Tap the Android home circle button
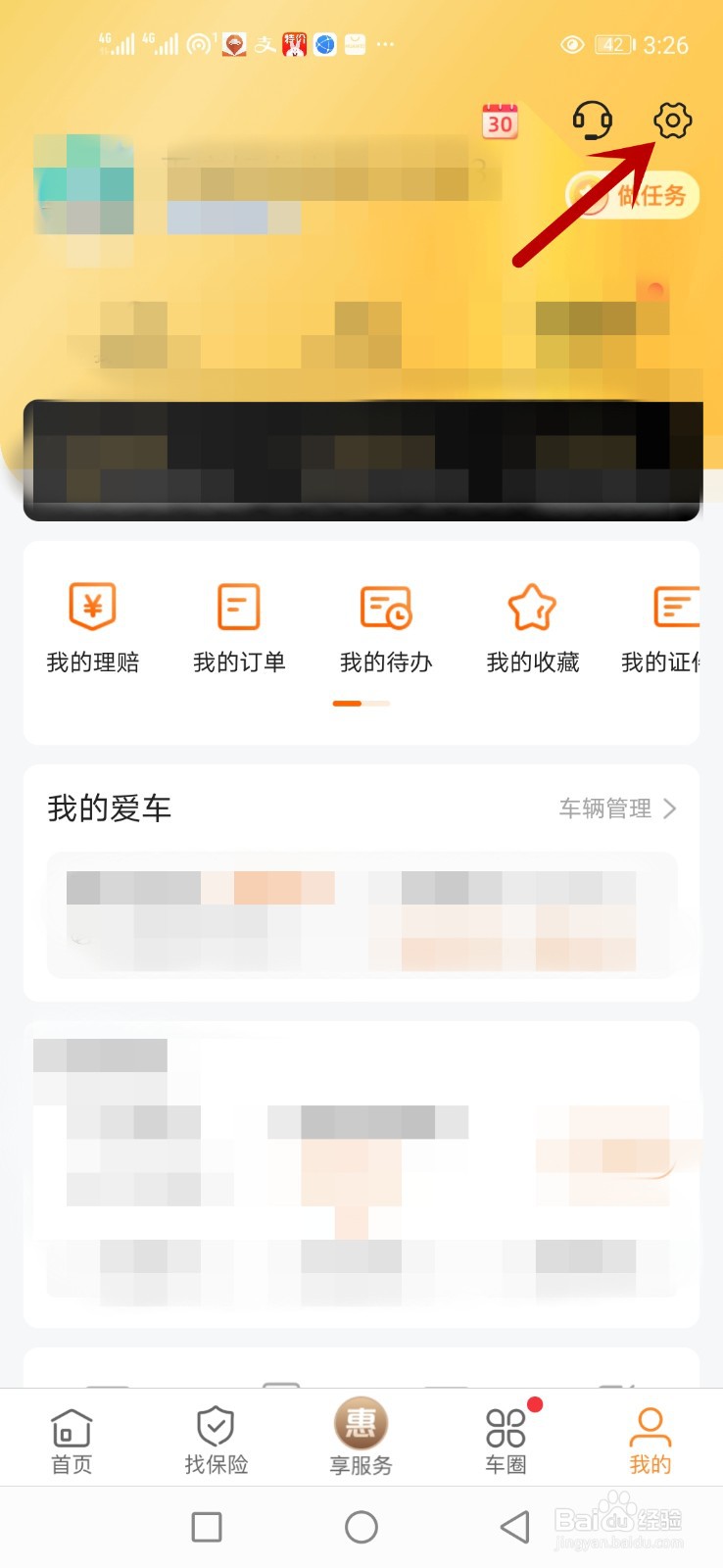The image size is (723, 1568). (361, 1526)
